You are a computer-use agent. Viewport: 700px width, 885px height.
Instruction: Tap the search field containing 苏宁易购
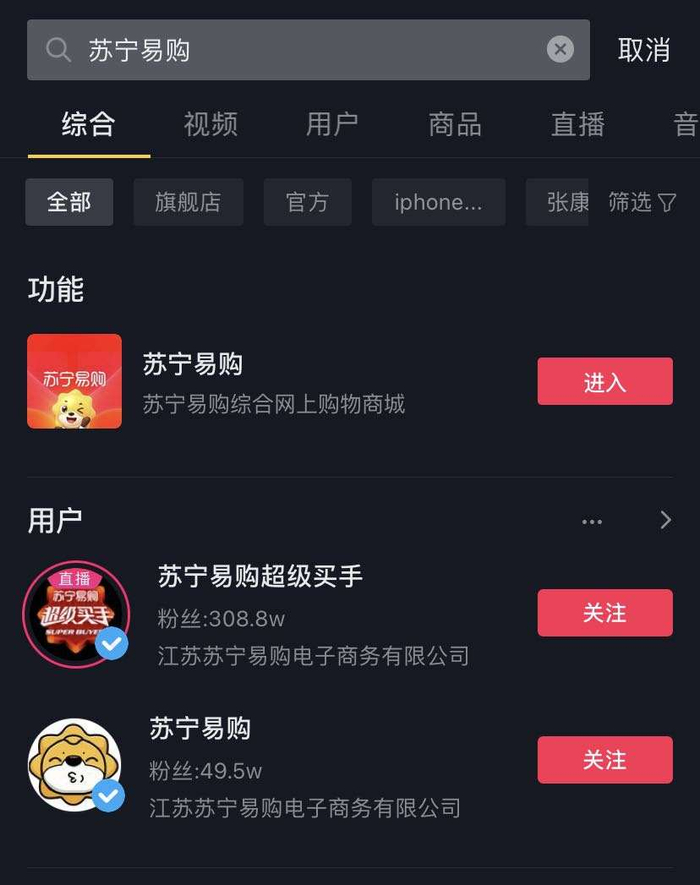(300, 50)
